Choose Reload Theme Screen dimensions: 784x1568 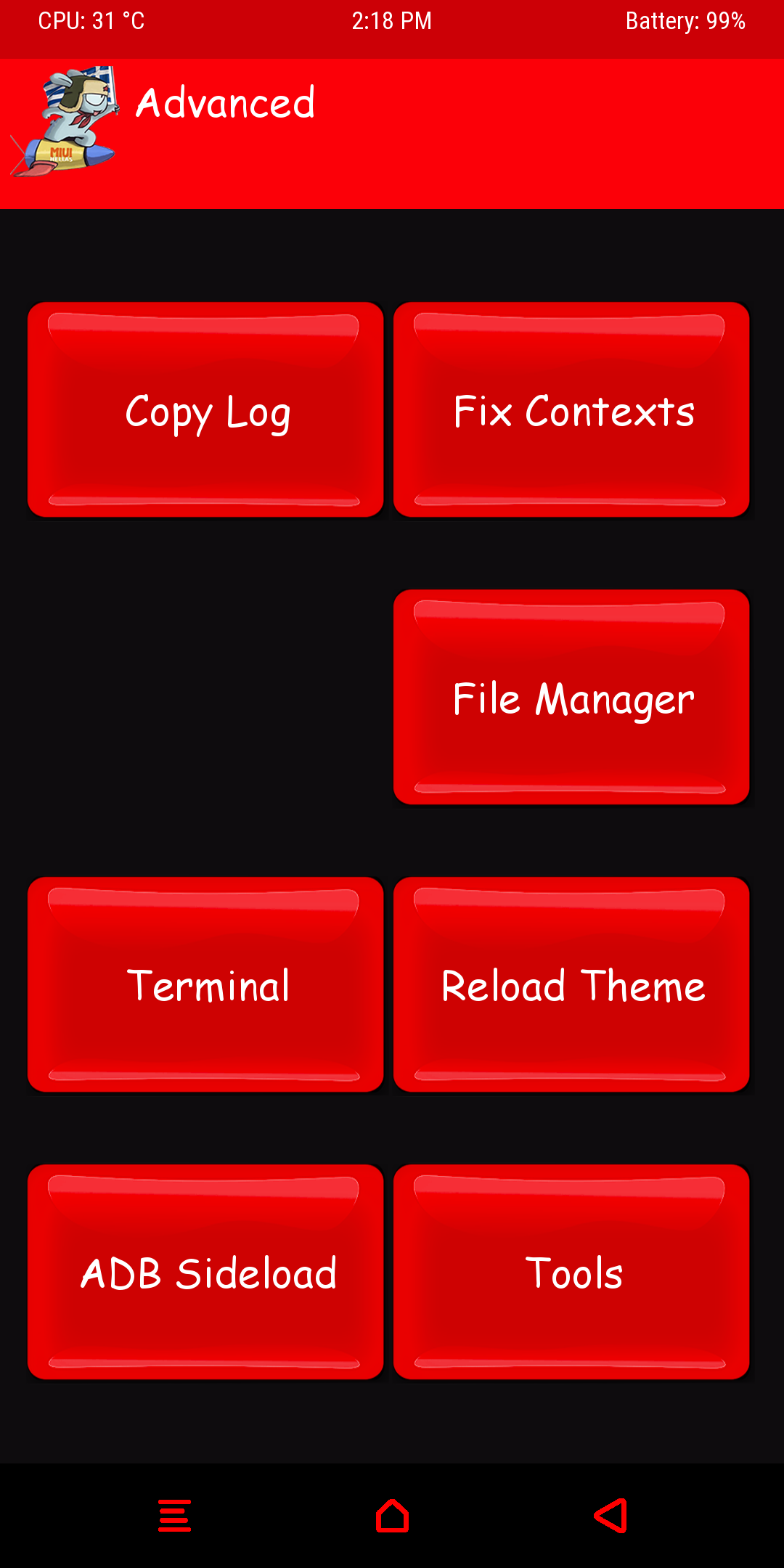pos(571,985)
